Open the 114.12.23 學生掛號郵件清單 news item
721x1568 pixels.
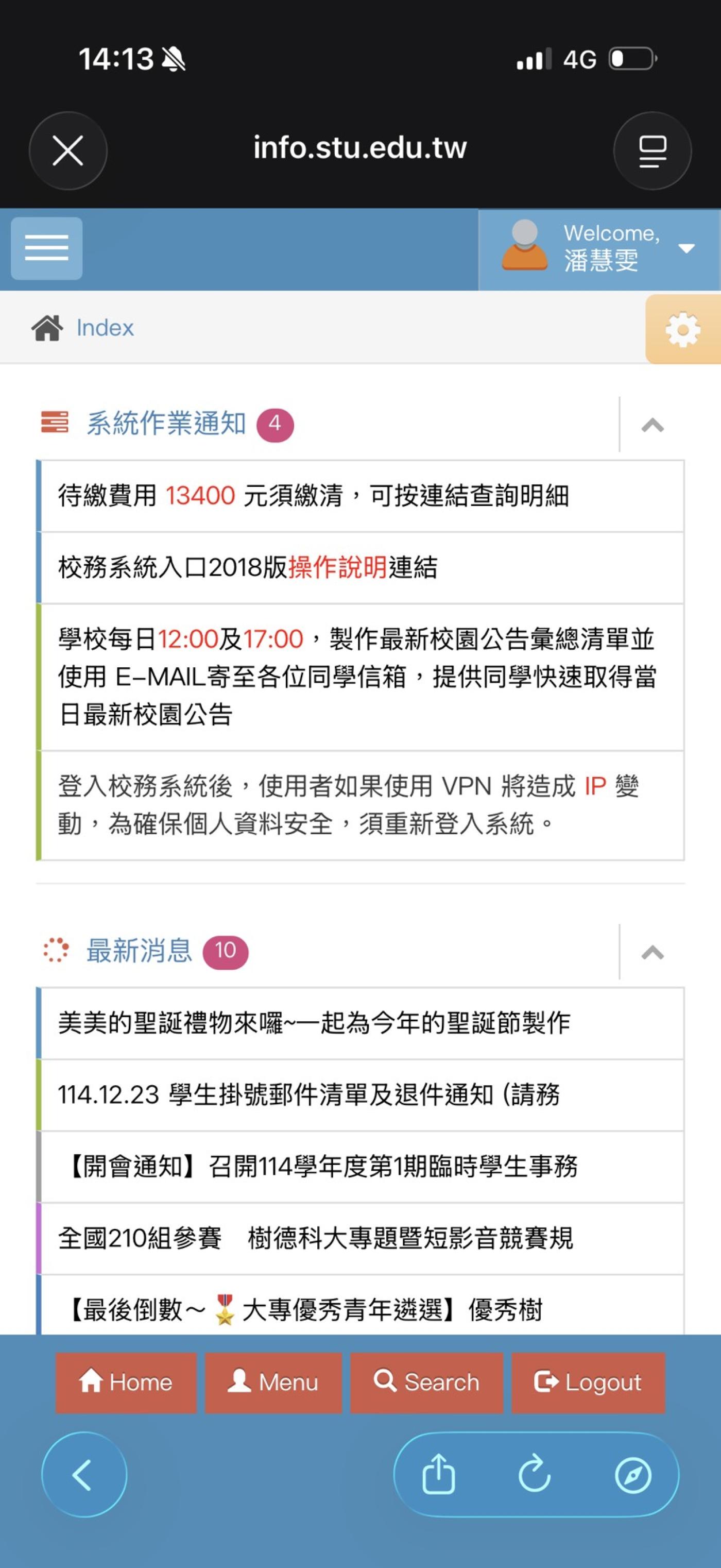(308, 1095)
